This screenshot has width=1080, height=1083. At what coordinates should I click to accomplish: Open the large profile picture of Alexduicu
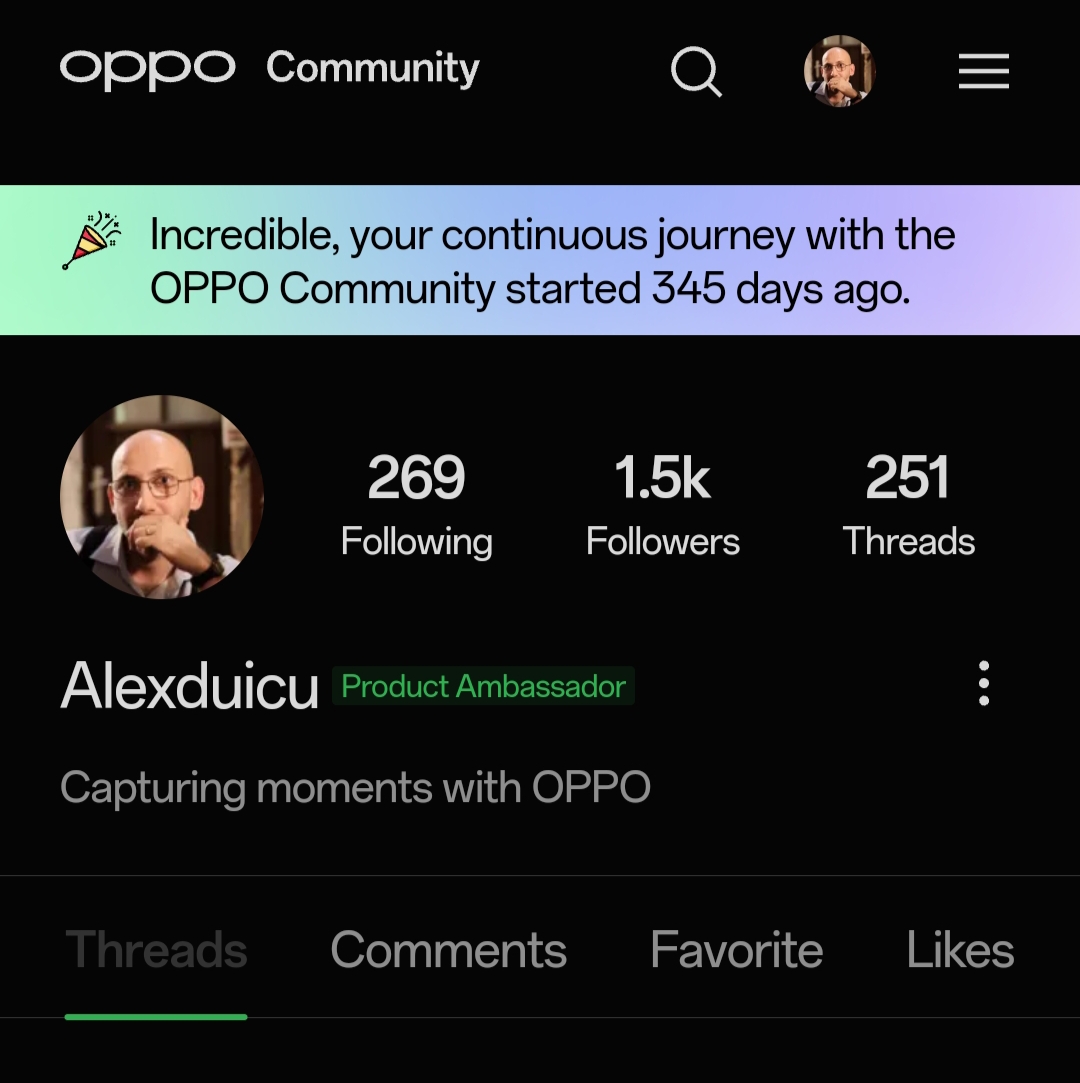coord(162,498)
